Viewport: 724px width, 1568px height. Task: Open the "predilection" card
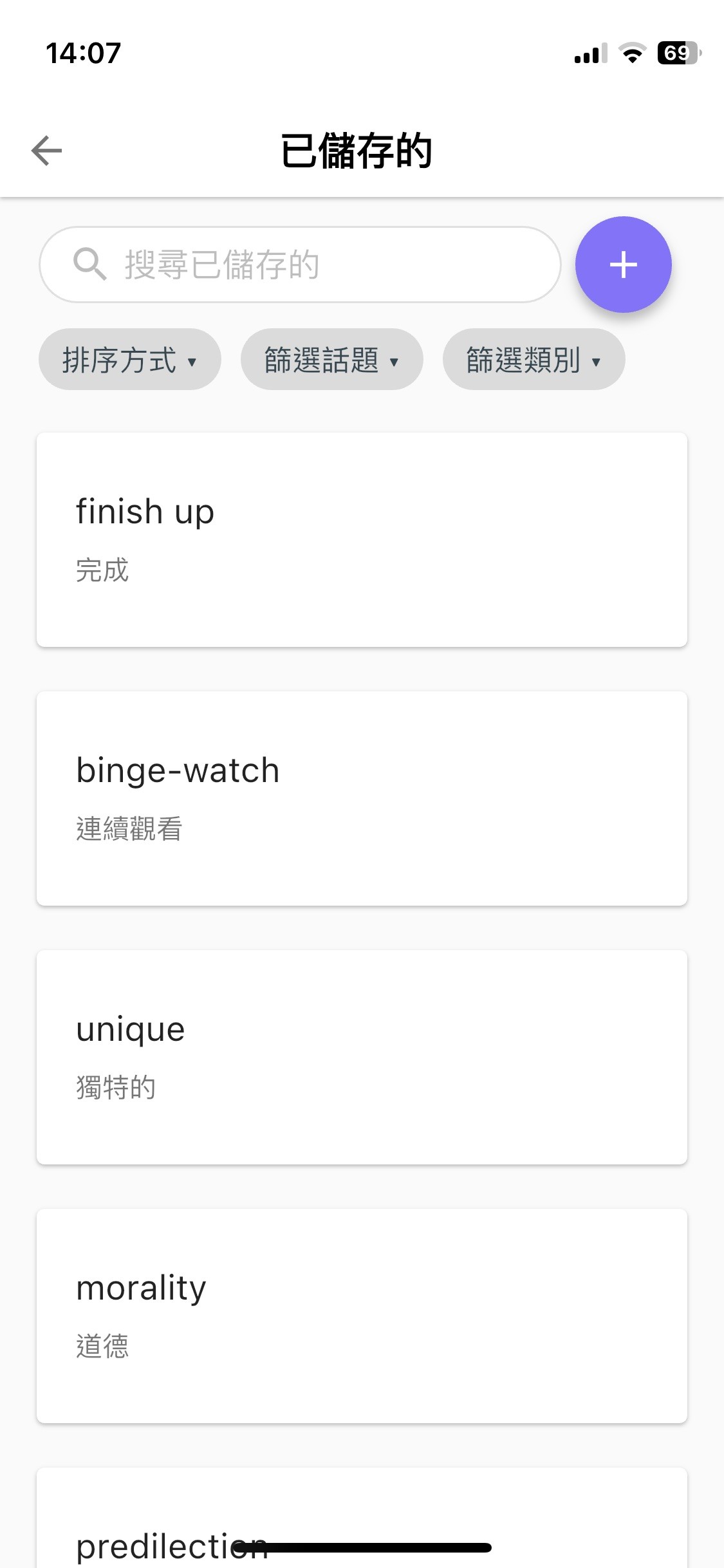point(362,1526)
